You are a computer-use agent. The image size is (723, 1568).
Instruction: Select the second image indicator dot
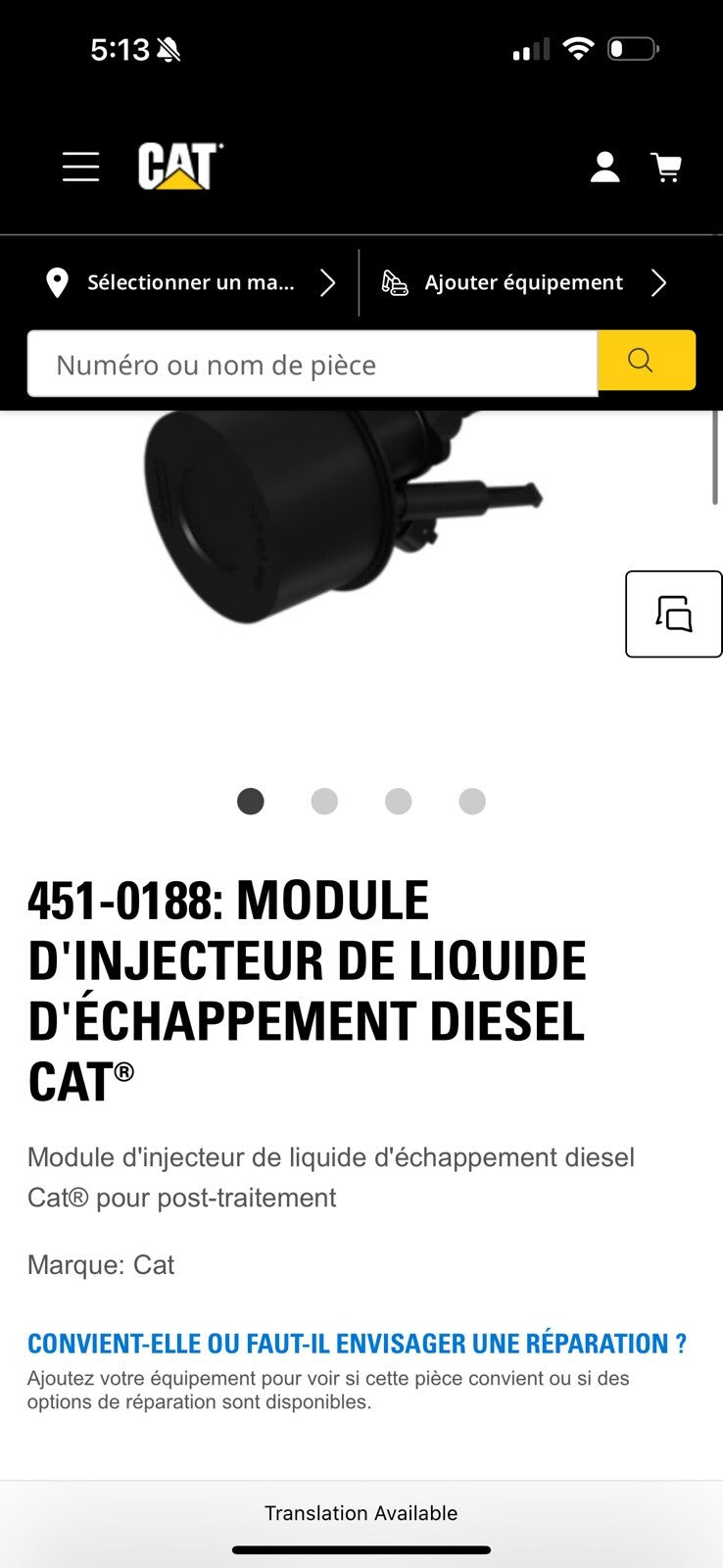click(x=324, y=802)
